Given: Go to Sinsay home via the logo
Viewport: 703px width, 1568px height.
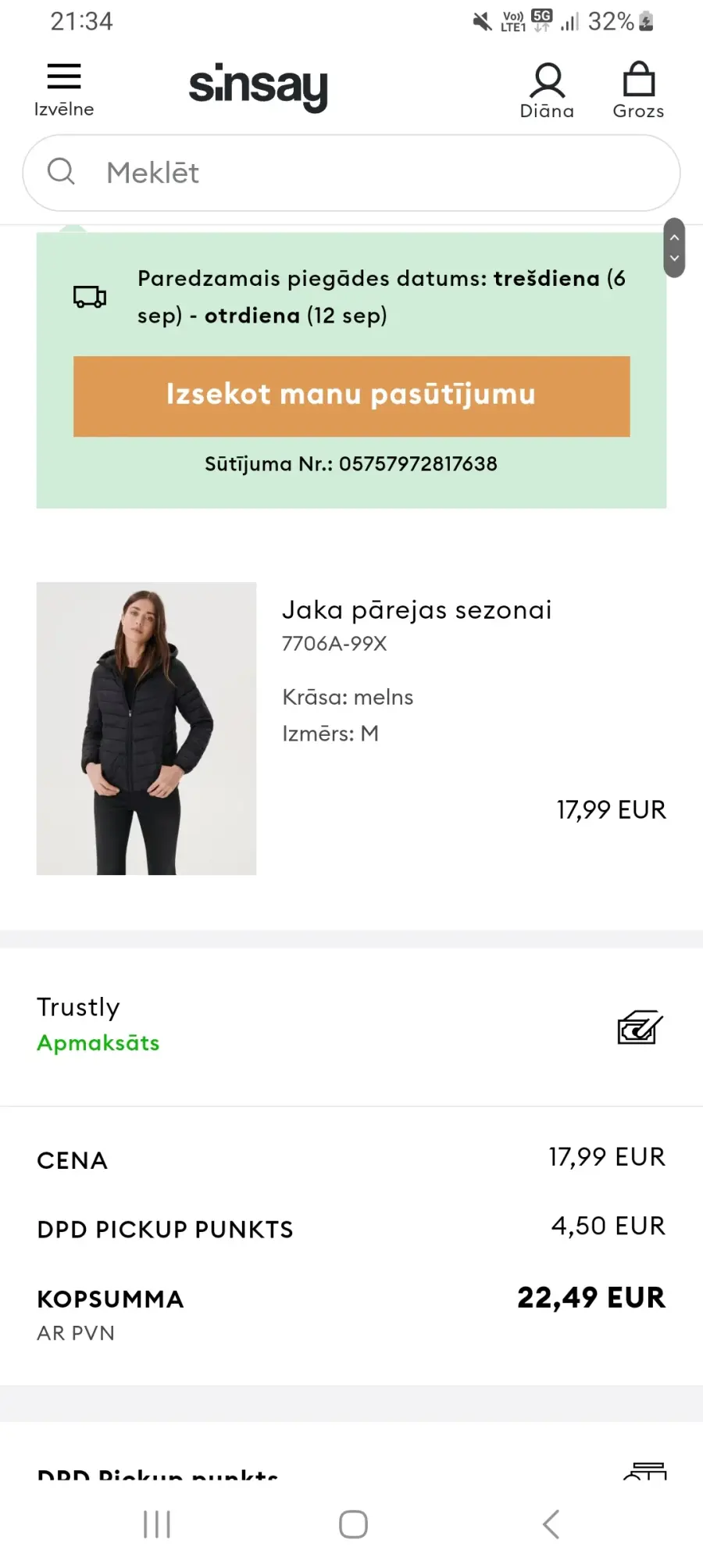Looking at the screenshot, I should pos(258,87).
